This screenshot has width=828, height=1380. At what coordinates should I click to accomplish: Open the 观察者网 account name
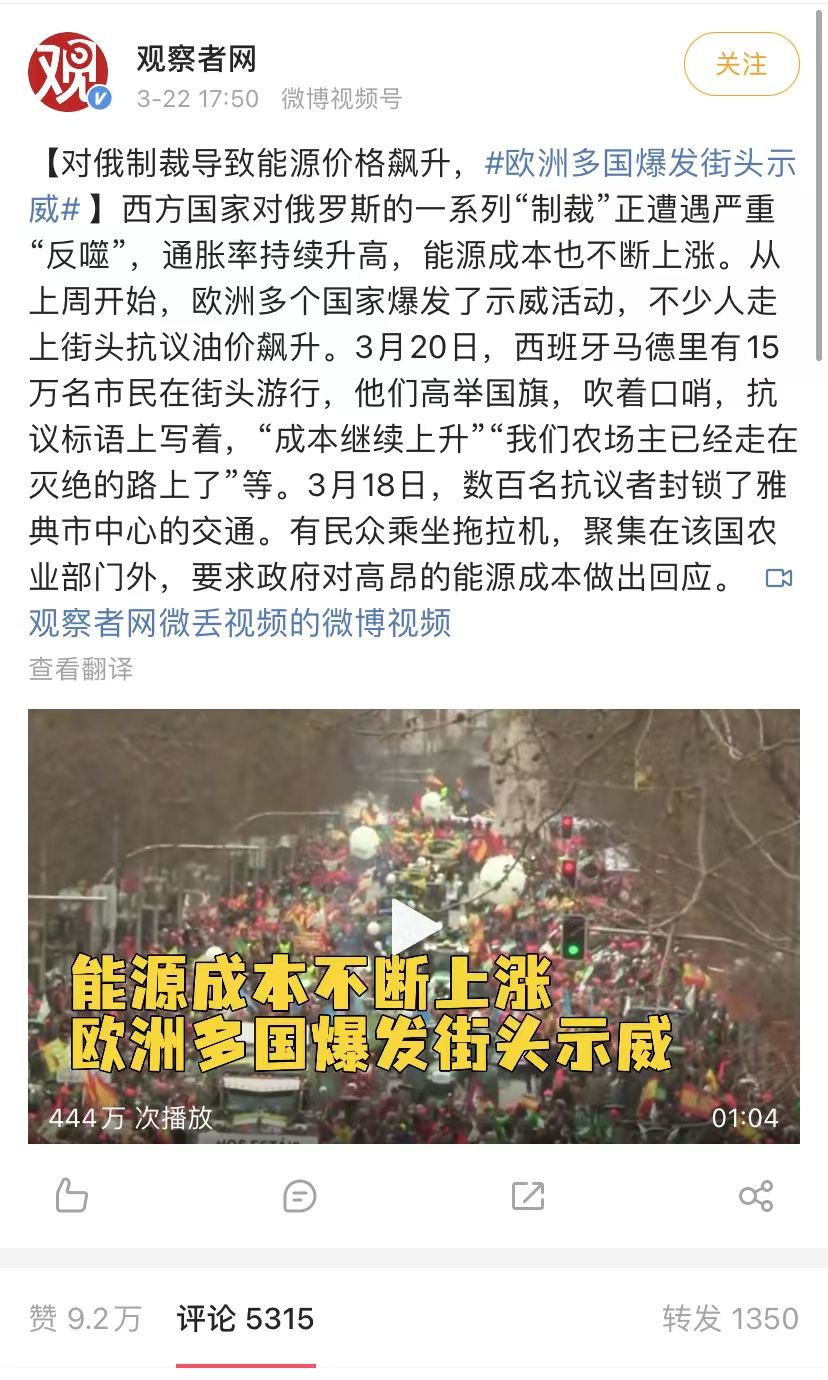tap(197, 60)
